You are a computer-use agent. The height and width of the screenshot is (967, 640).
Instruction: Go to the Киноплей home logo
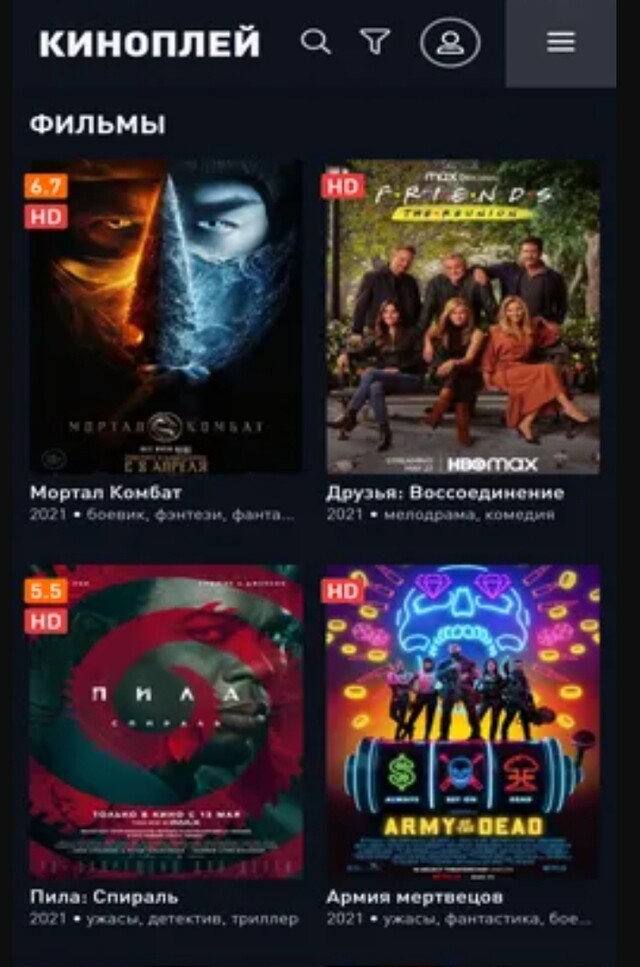149,43
